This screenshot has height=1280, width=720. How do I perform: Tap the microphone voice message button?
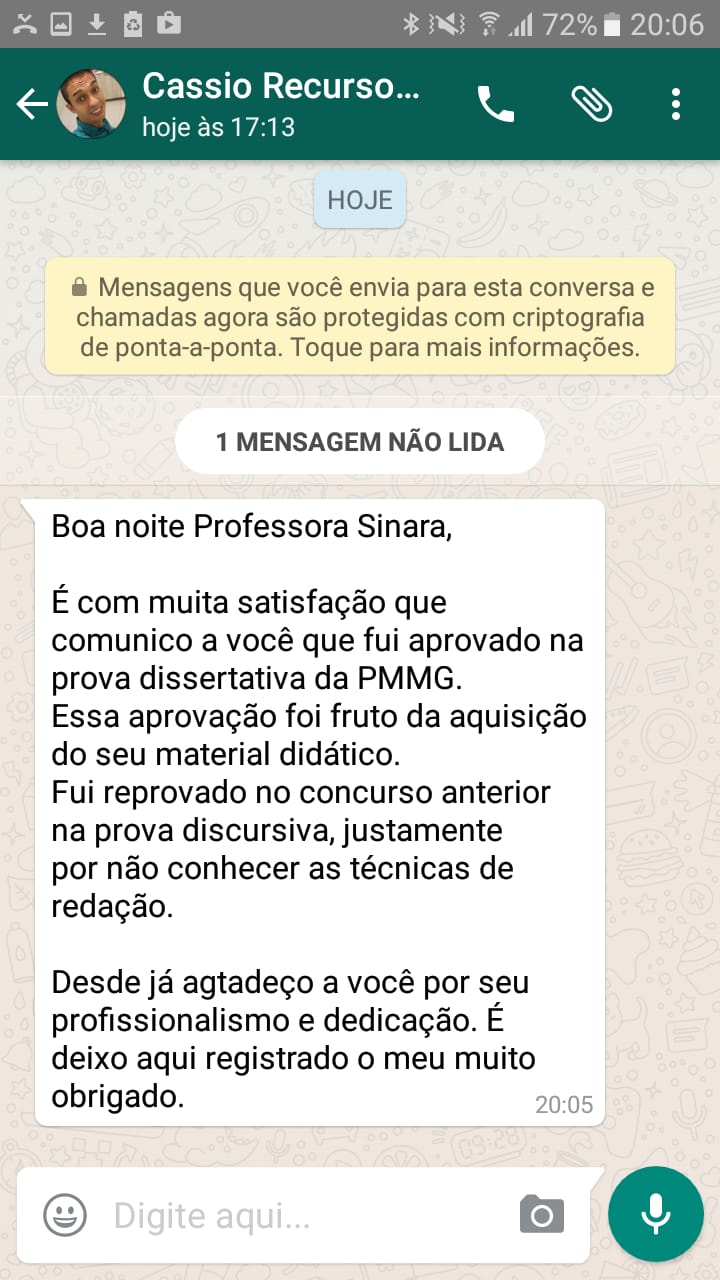[x=656, y=1214]
